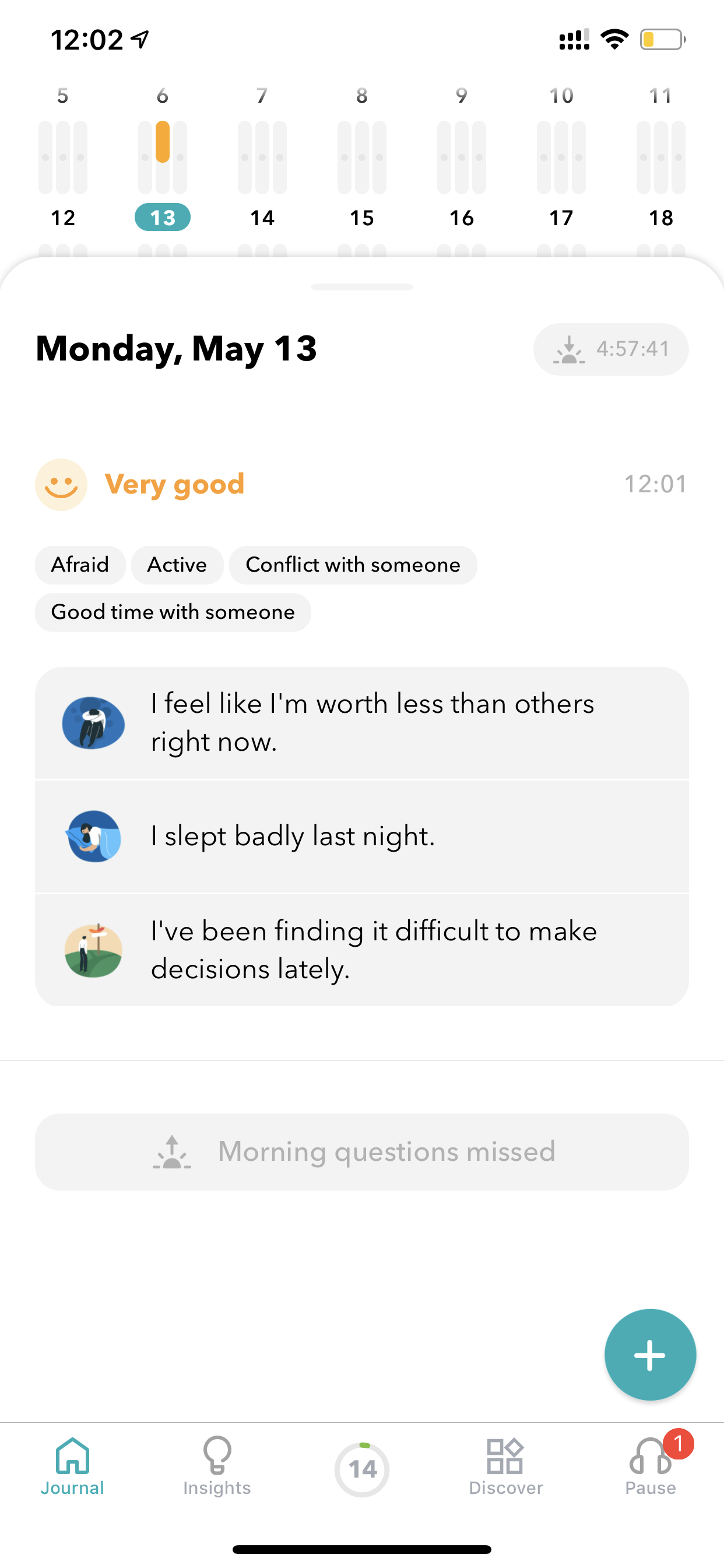Open the Journal tab

[x=72, y=1466]
